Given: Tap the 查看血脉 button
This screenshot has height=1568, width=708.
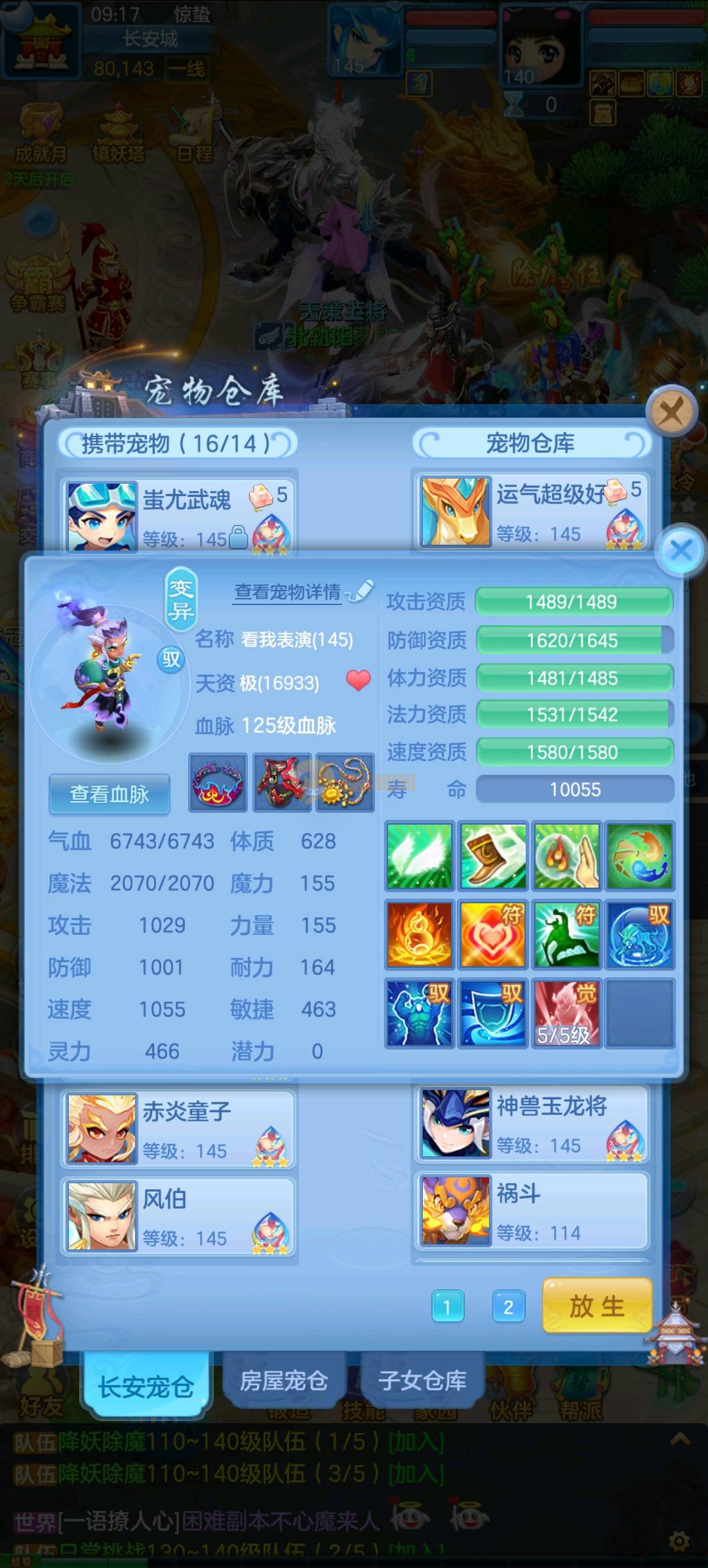Looking at the screenshot, I should [109, 794].
